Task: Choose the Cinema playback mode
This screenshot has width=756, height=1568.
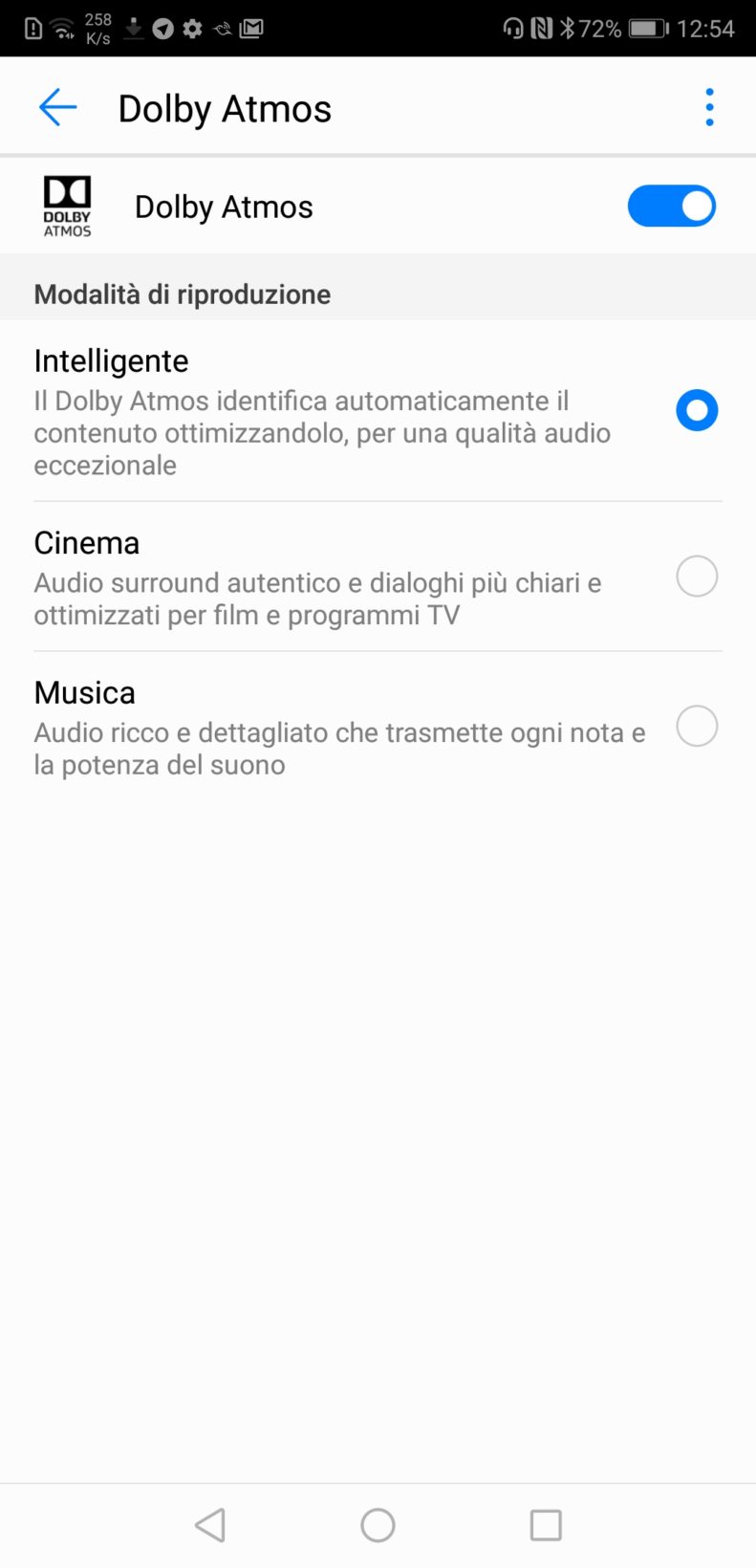Action: point(697,577)
